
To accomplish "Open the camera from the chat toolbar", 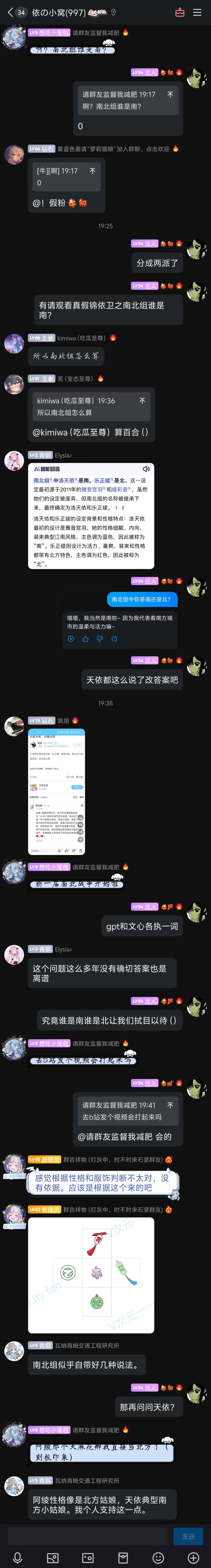I will point(88,1558).
